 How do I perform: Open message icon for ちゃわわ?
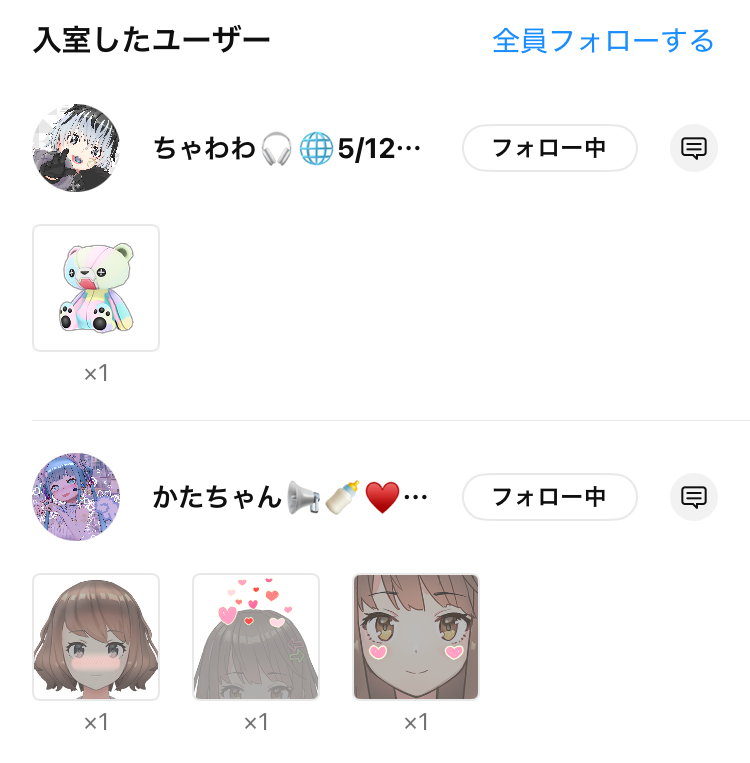click(x=693, y=148)
